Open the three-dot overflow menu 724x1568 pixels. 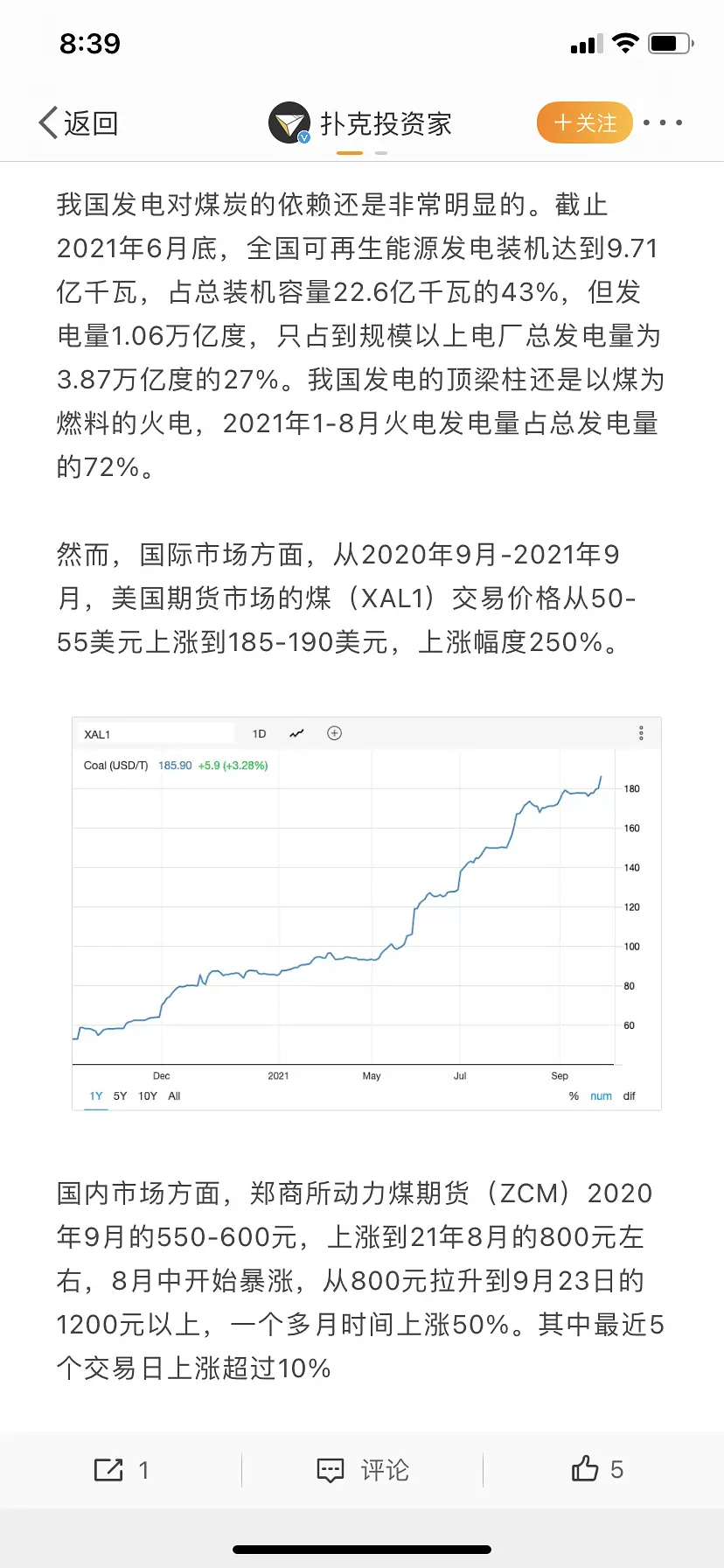(663, 123)
